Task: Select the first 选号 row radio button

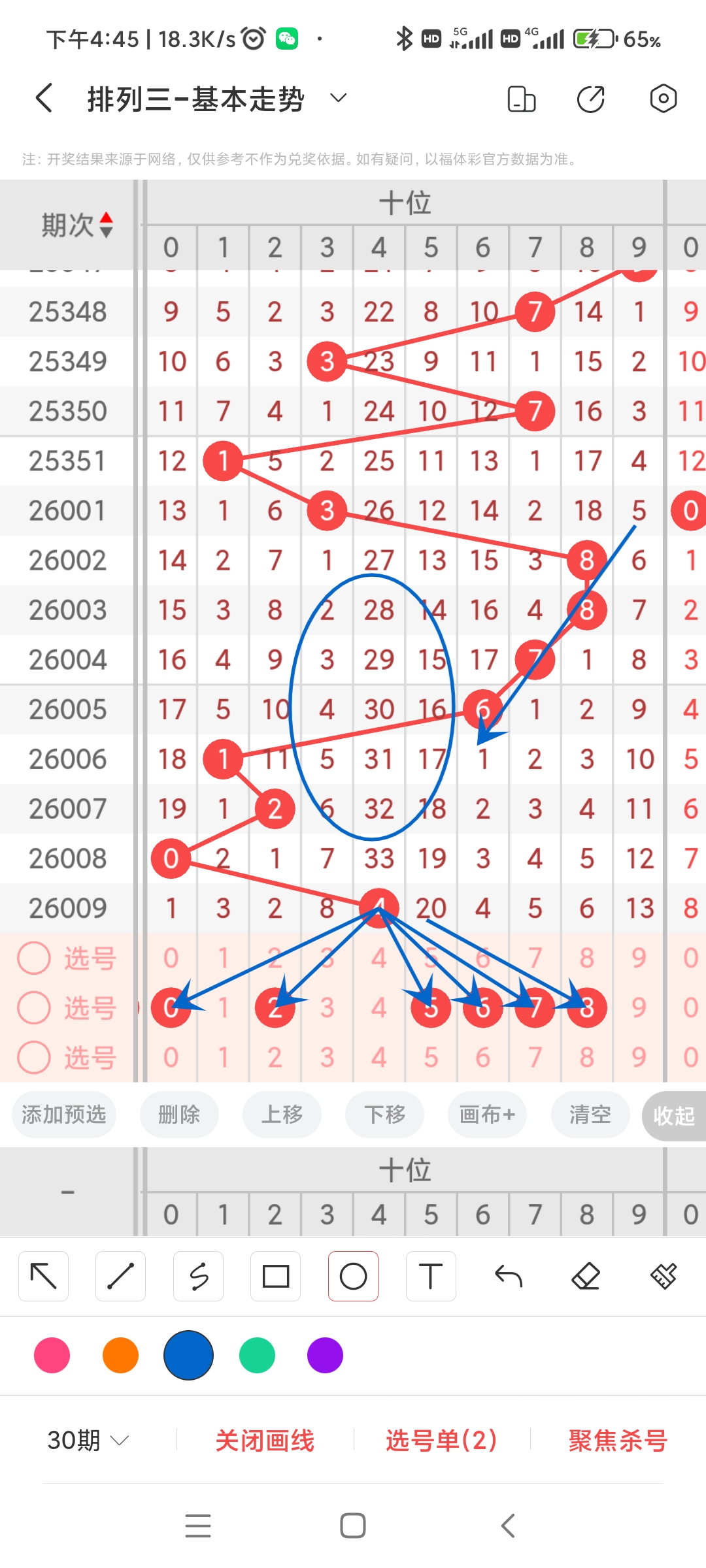Action: (x=35, y=958)
